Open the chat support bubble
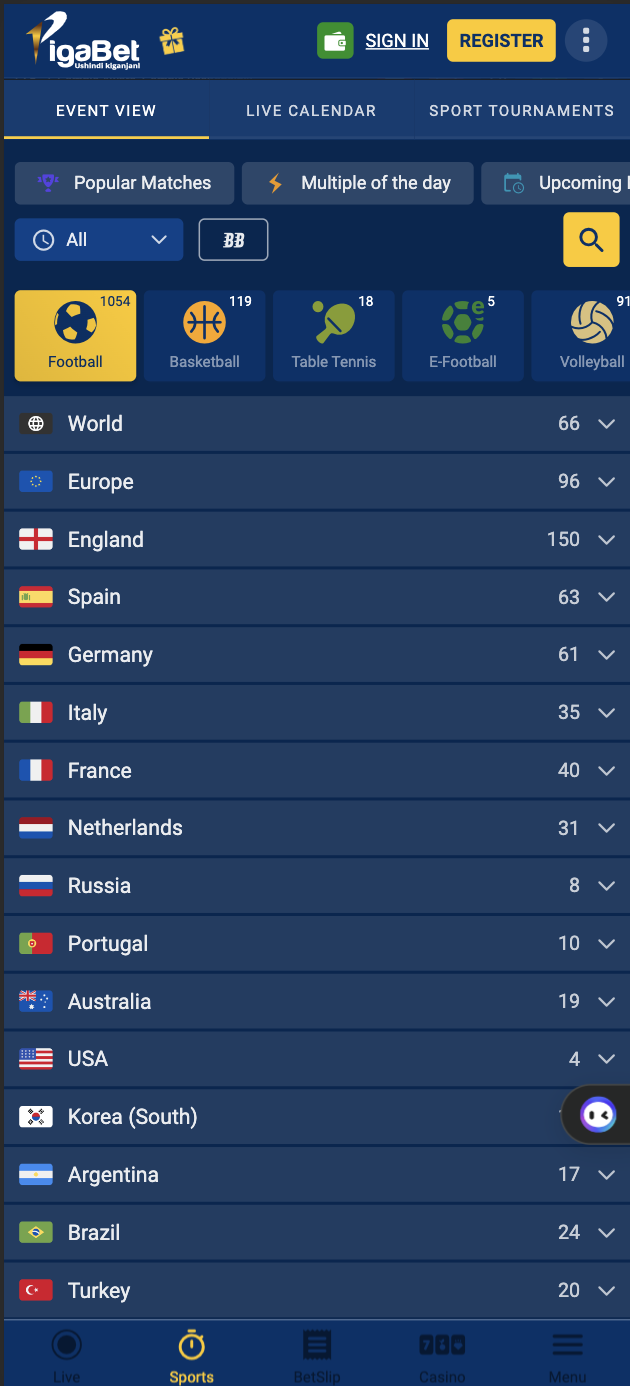This screenshot has height=1386, width=630. [598, 1114]
